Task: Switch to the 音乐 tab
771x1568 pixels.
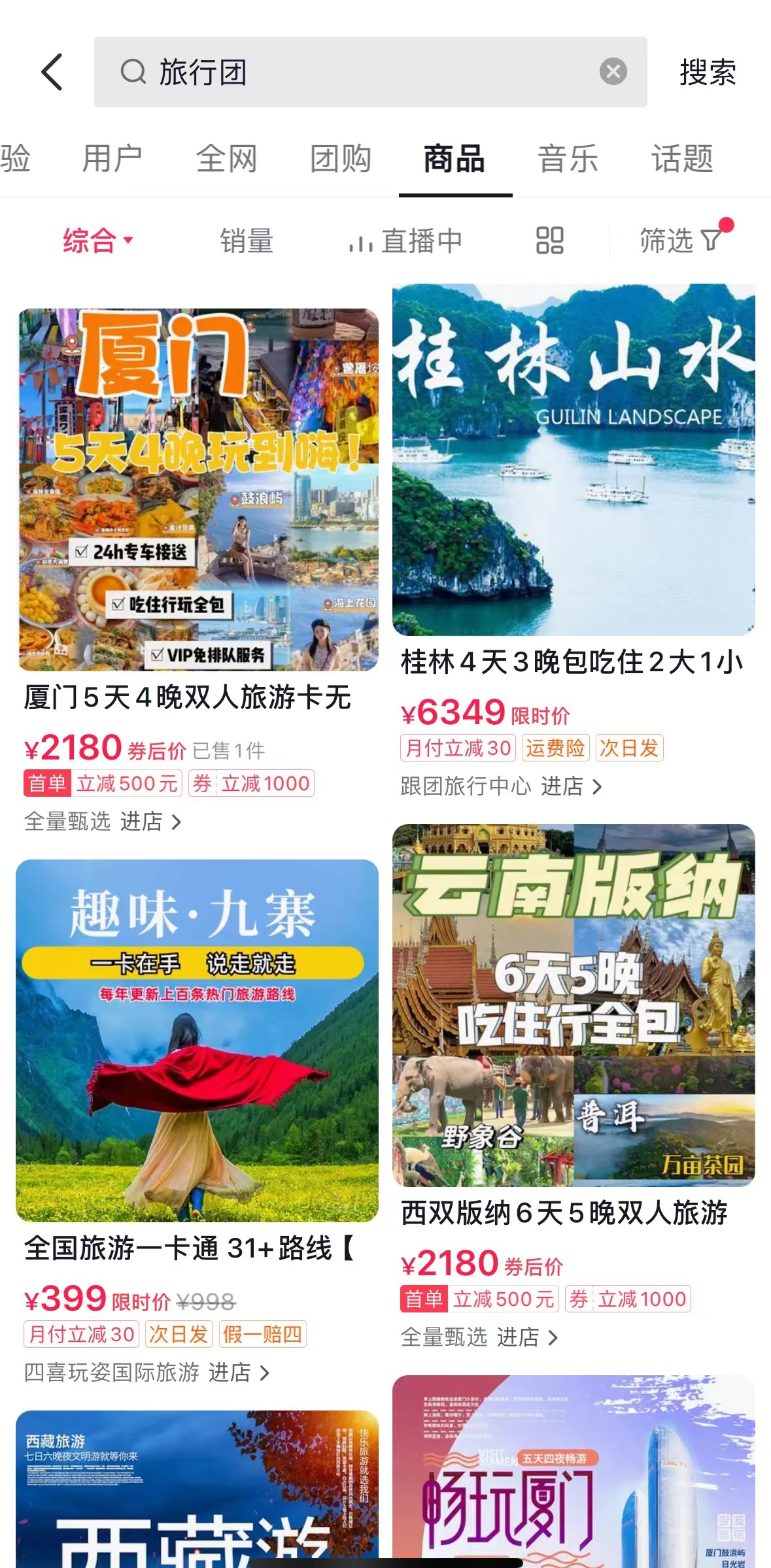Action: (x=568, y=159)
